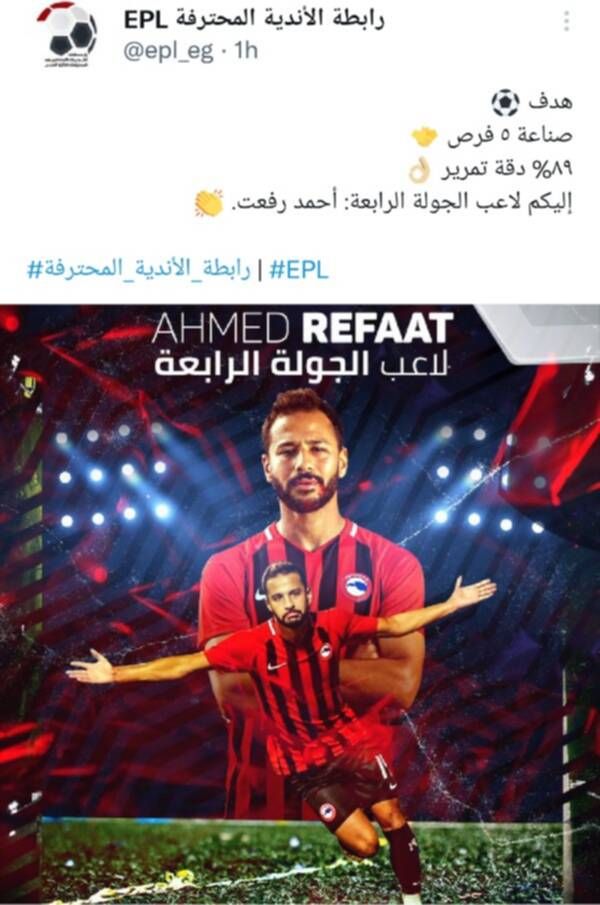Open the EPL account profile picture

click(x=67, y=35)
